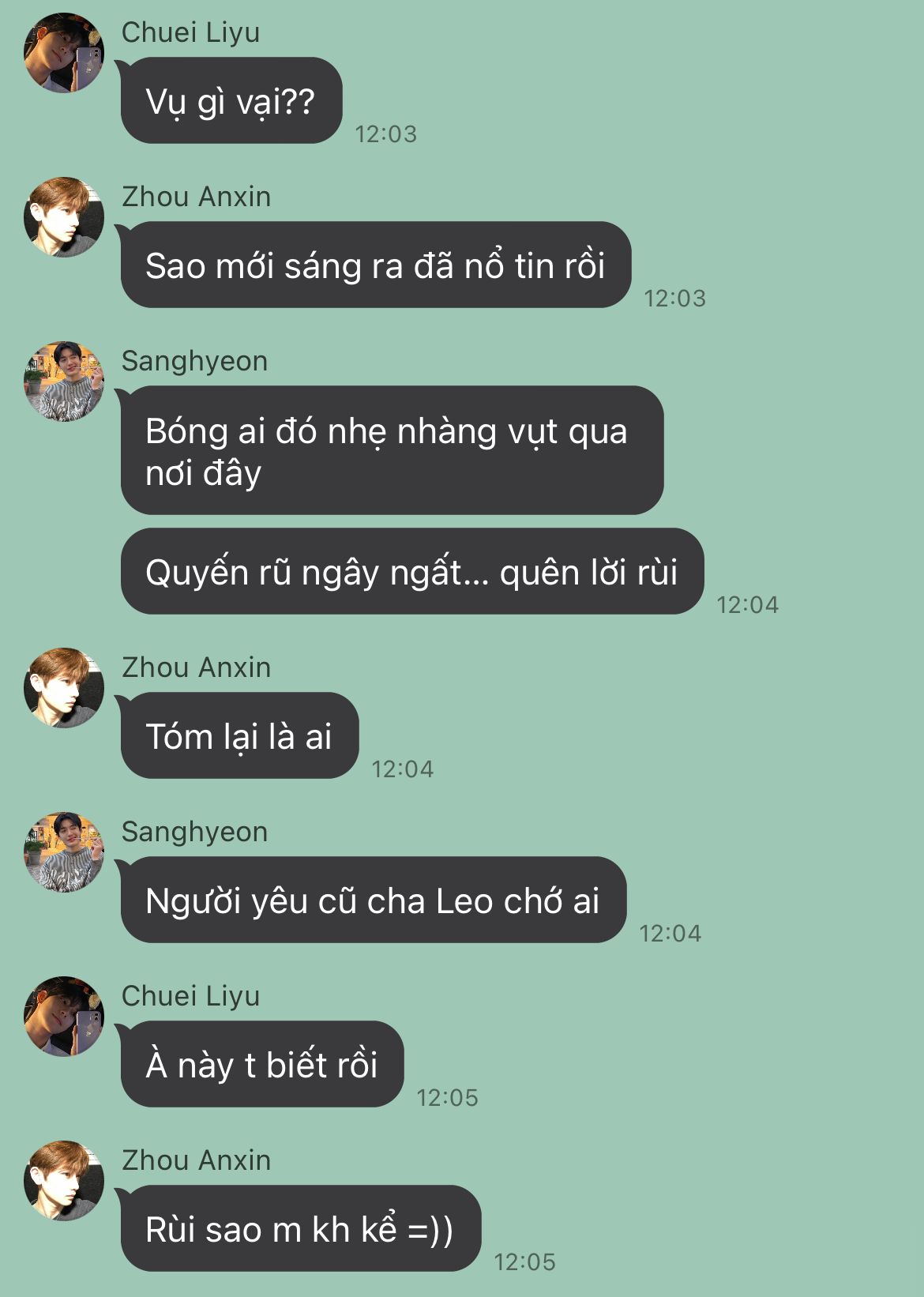Open Chuei Liyu's avatar beside "Vụ gì vại??"
The width and height of the screenshot is (924, 1297).
point(64,53)
